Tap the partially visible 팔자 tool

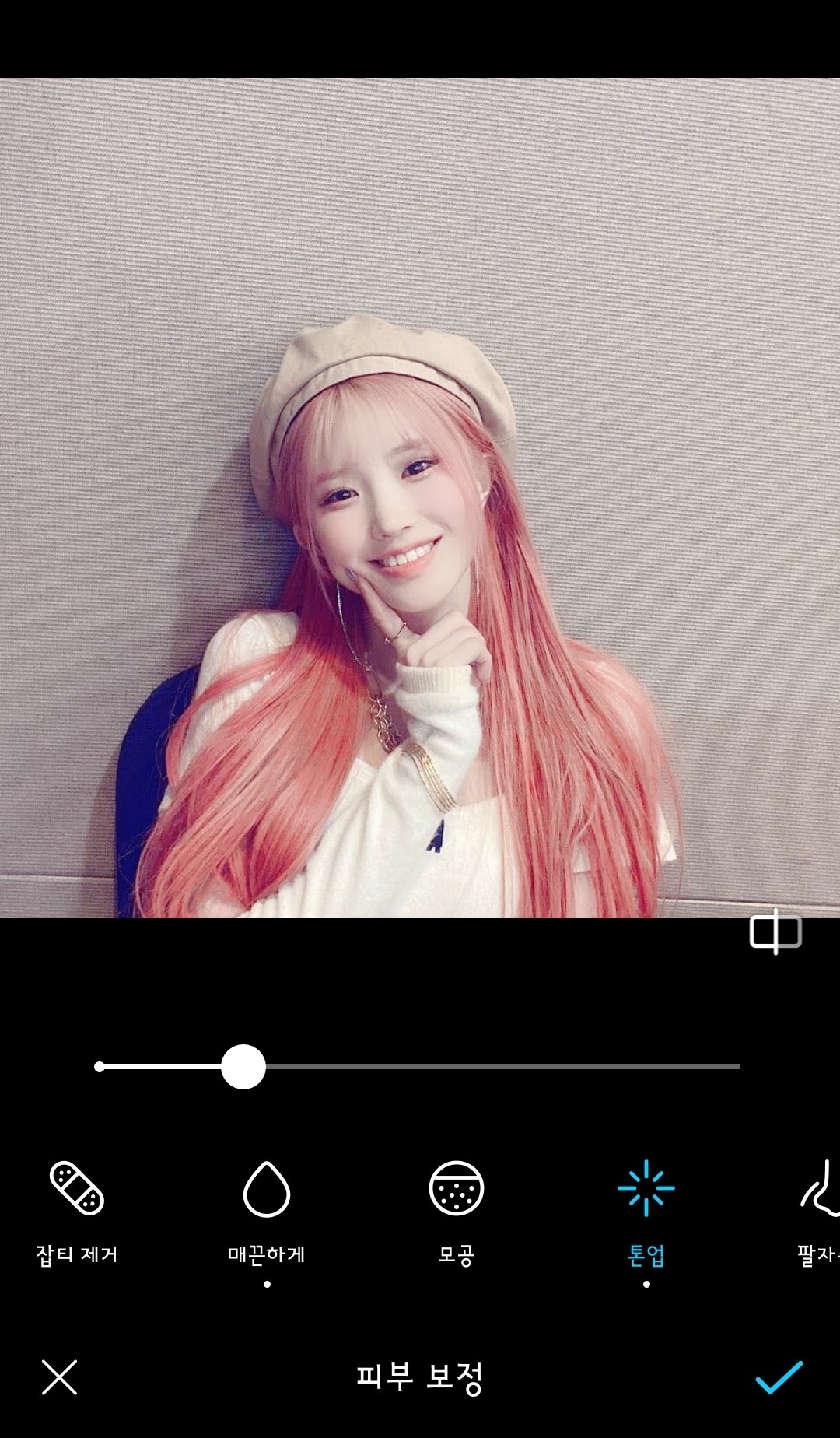[x=819, y=1208]
